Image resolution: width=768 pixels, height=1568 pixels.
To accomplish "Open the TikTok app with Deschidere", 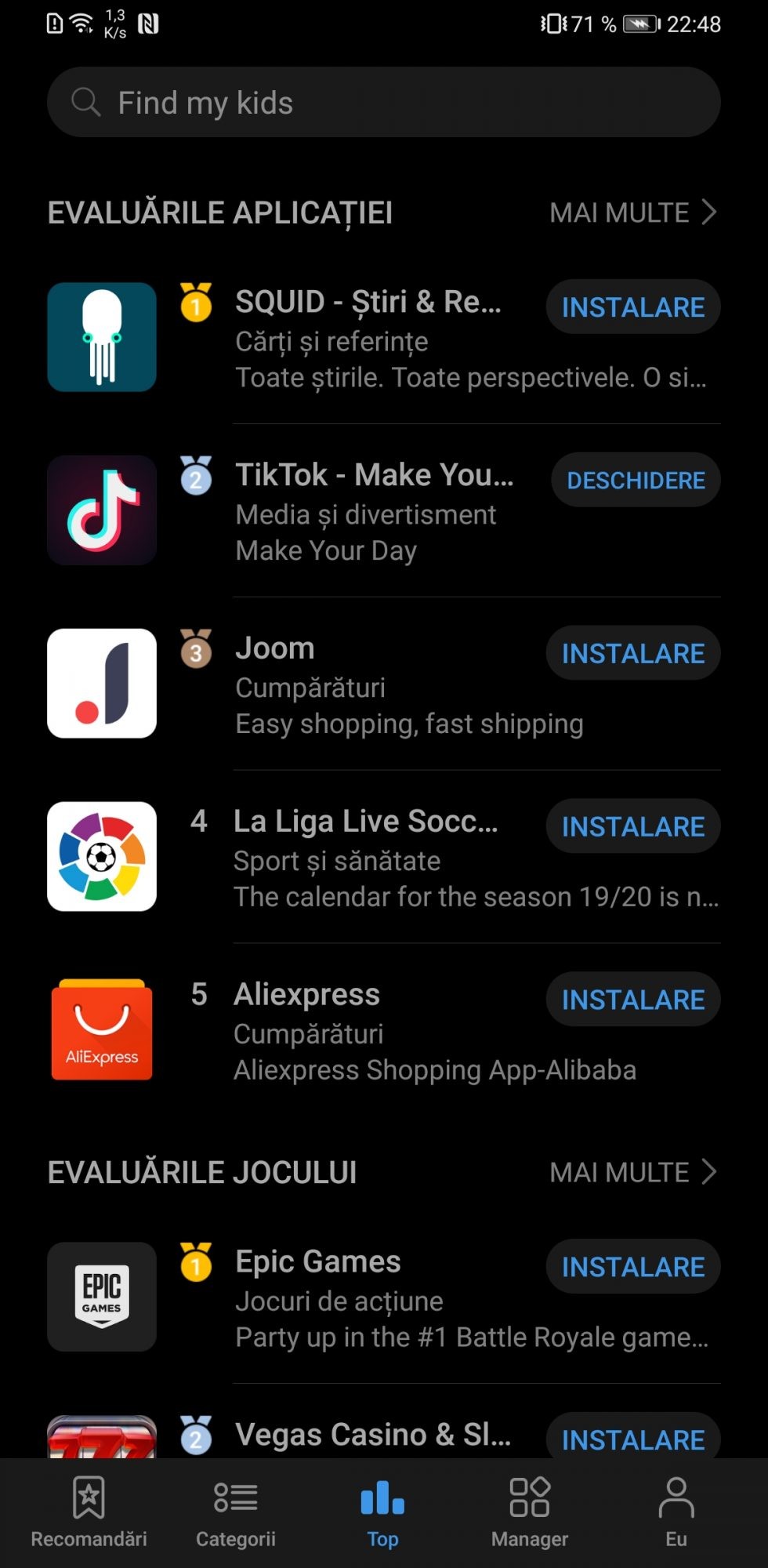I will [x=635, y=480].
